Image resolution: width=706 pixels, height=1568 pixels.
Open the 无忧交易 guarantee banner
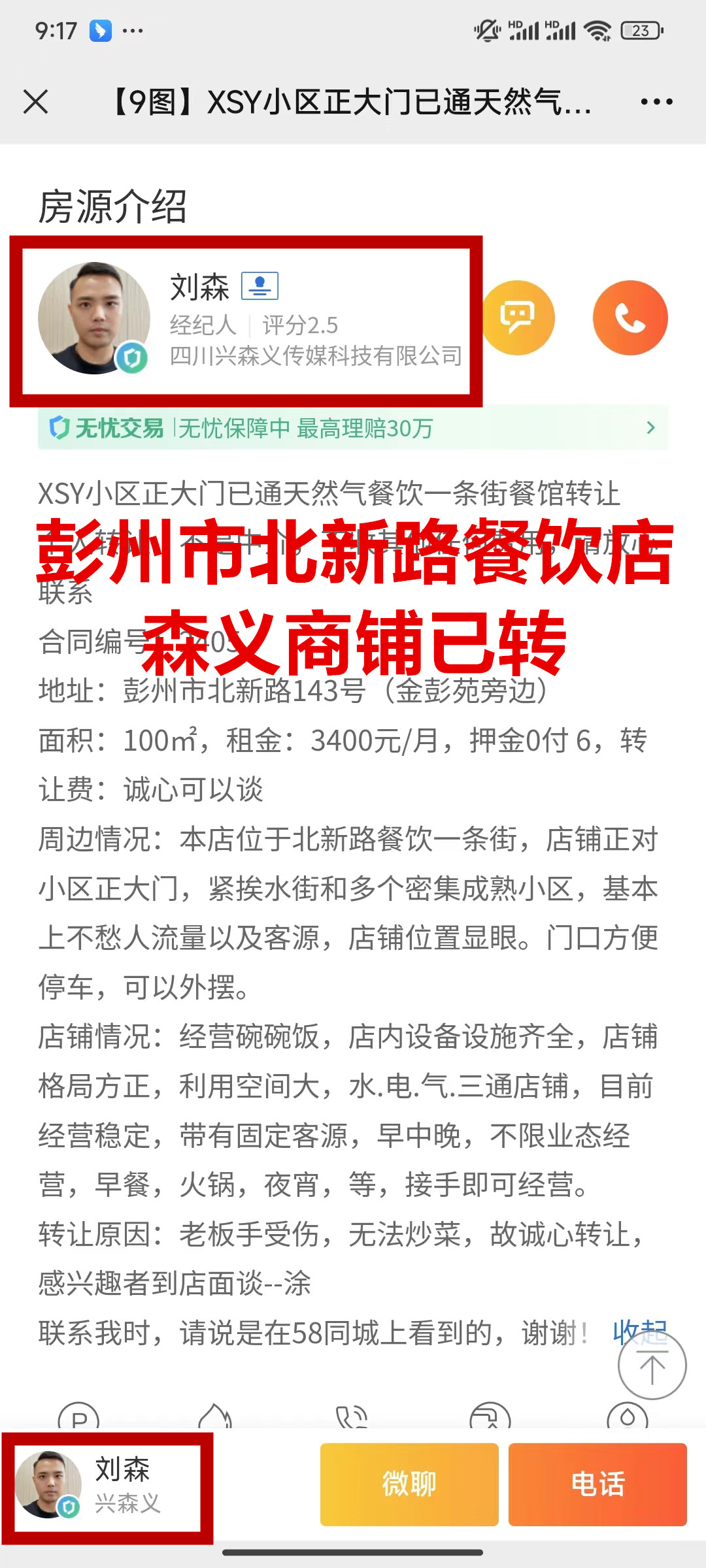tap(353, 428)
